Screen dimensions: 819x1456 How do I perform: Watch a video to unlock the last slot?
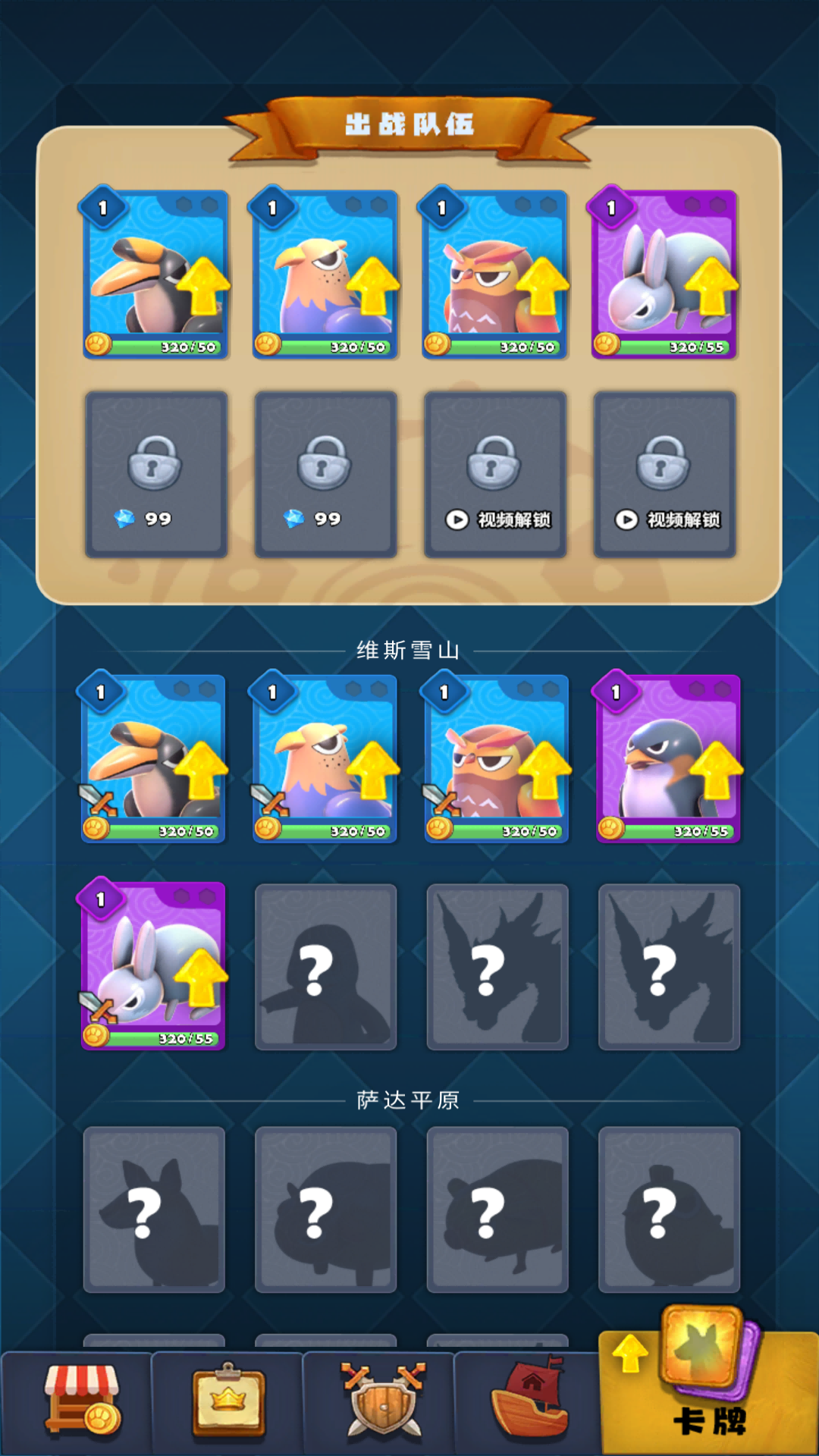click(x=664, y=475)
